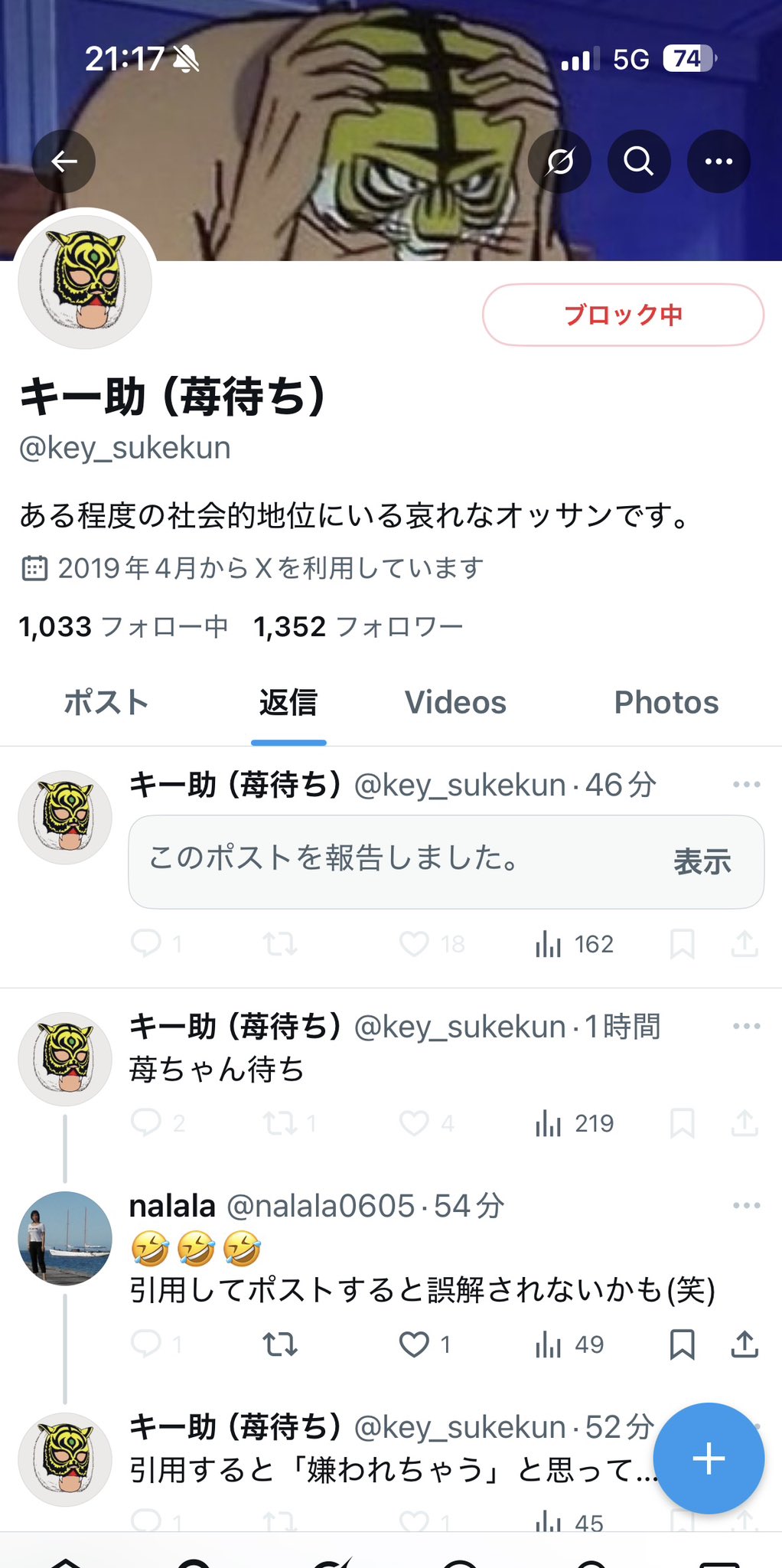Viewport: 782px width, 1568px height.
Task: Open options for the 46分 post
Action: pyautogui.click(x=746, y=784)
